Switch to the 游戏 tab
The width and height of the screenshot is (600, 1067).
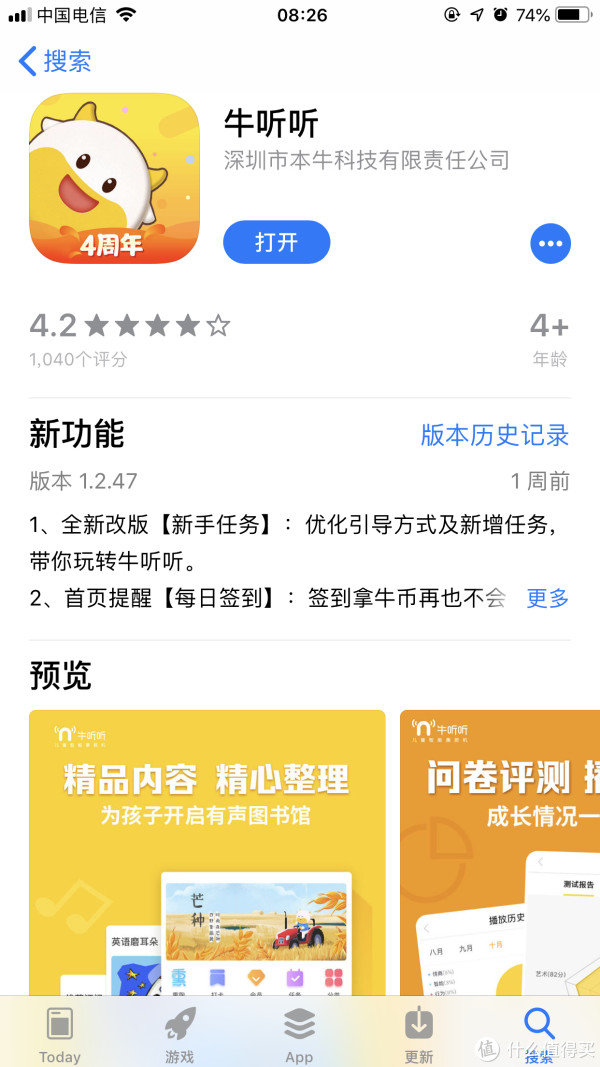click(x=179, y=1033)
